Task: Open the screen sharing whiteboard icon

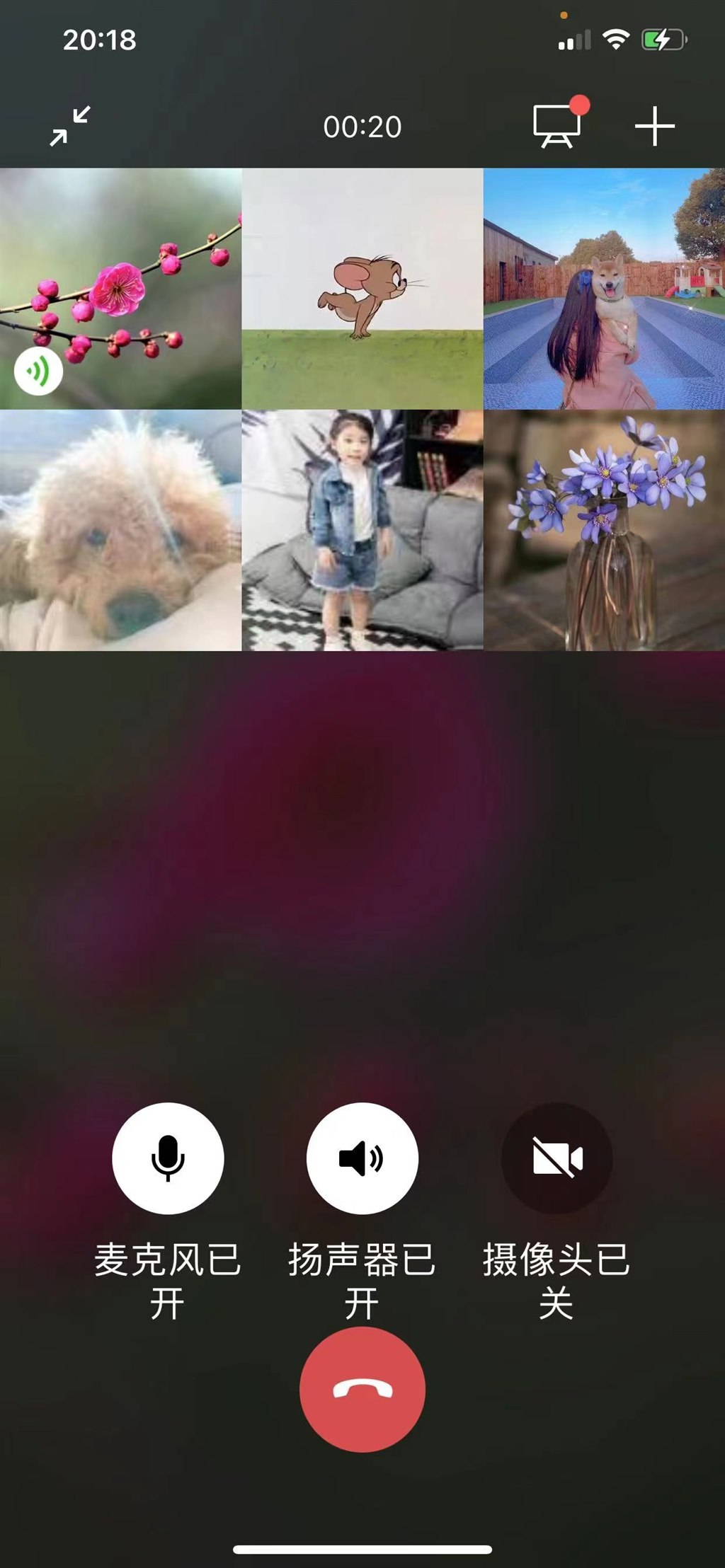Action: coord(557,126)
